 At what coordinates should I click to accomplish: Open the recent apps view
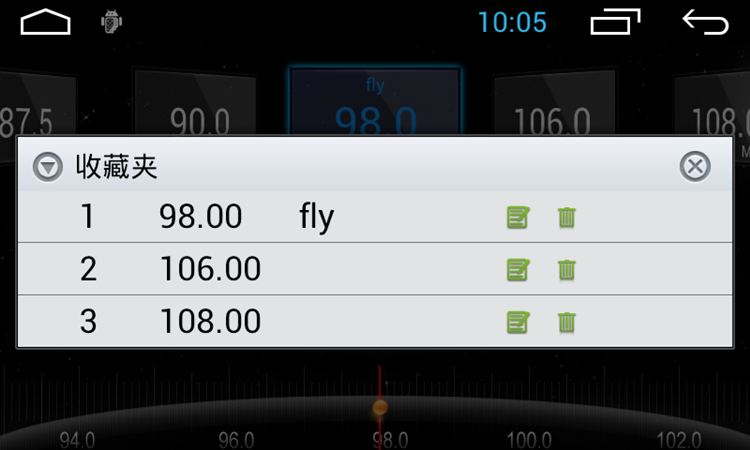615,21
